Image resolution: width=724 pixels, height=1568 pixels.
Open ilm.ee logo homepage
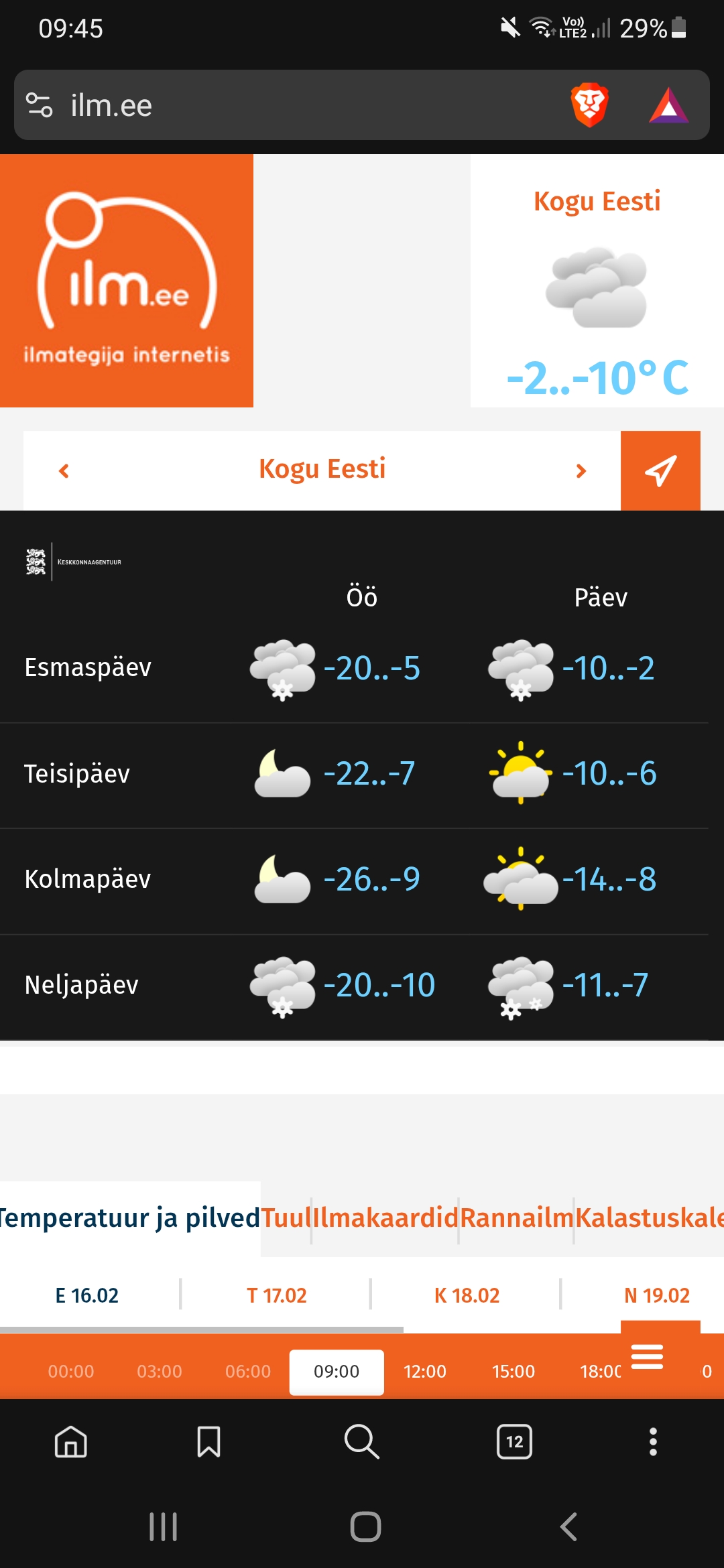(x=127, y=281)
